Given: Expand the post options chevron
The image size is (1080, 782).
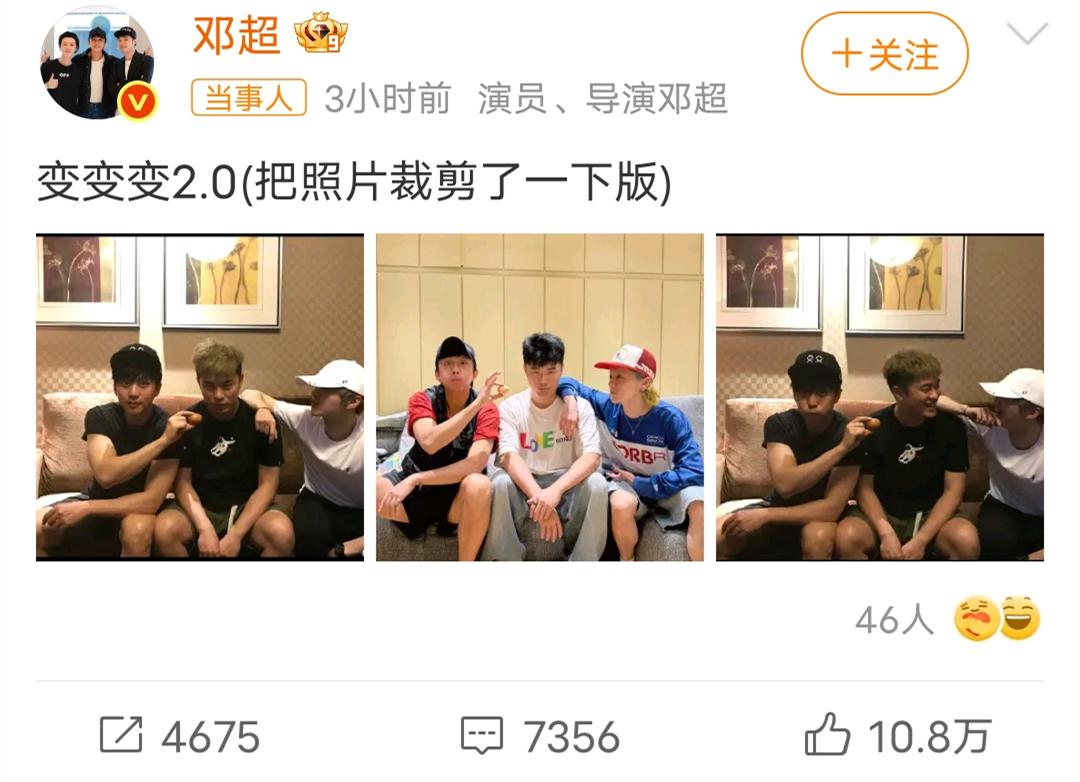Looking at the screenshot, I should [x=1027, y=35].
